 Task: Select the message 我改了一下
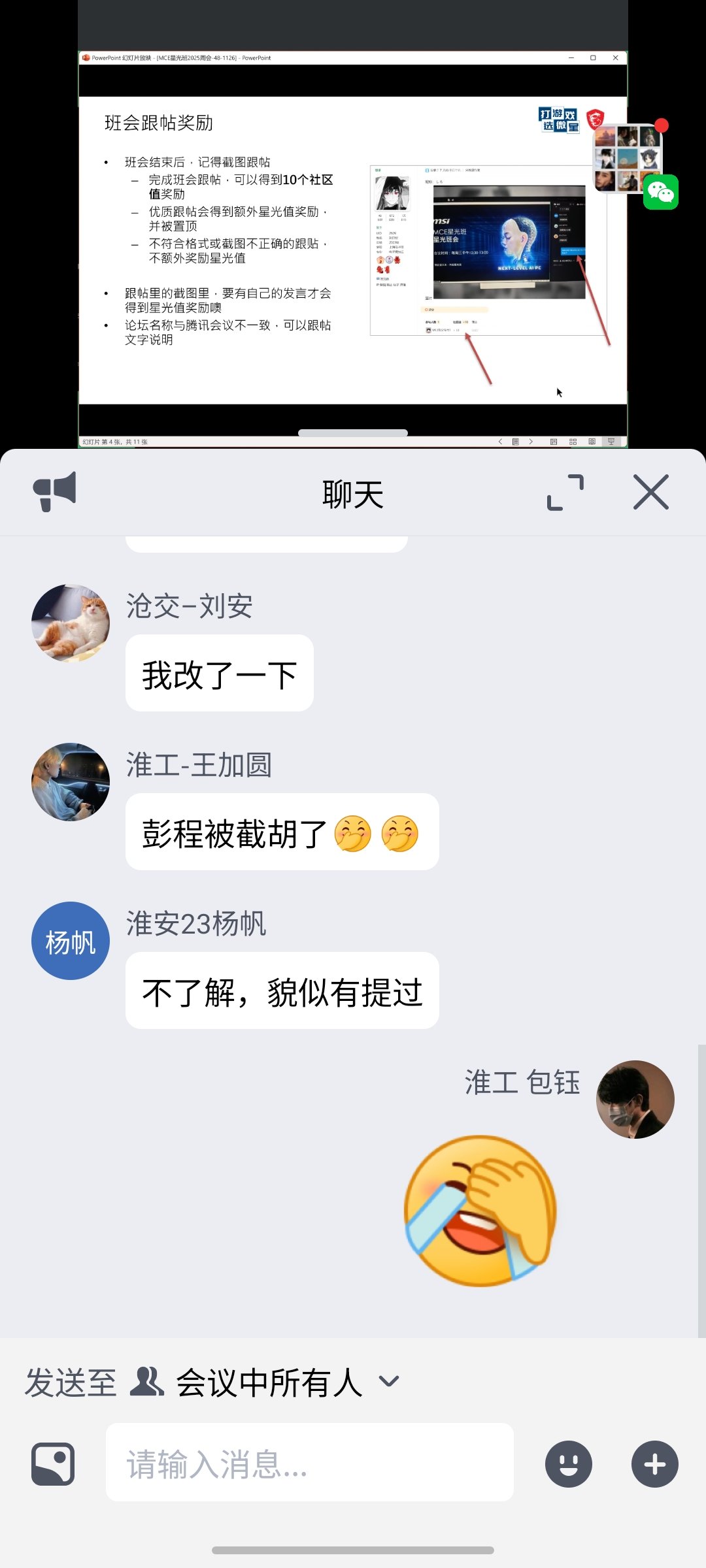pos(220,673)
